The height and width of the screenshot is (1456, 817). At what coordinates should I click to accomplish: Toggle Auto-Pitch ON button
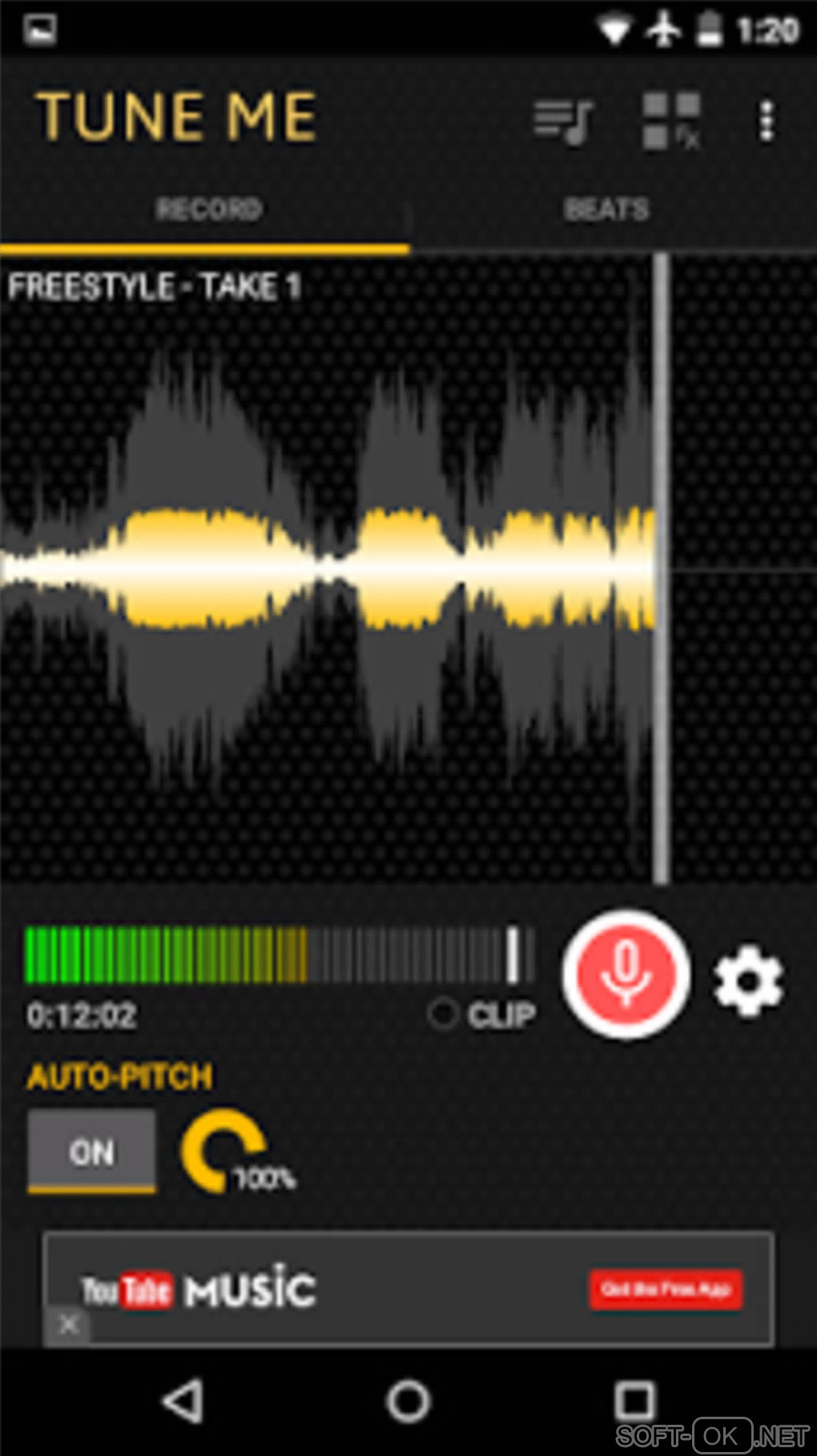click(x=91, y=1151)
